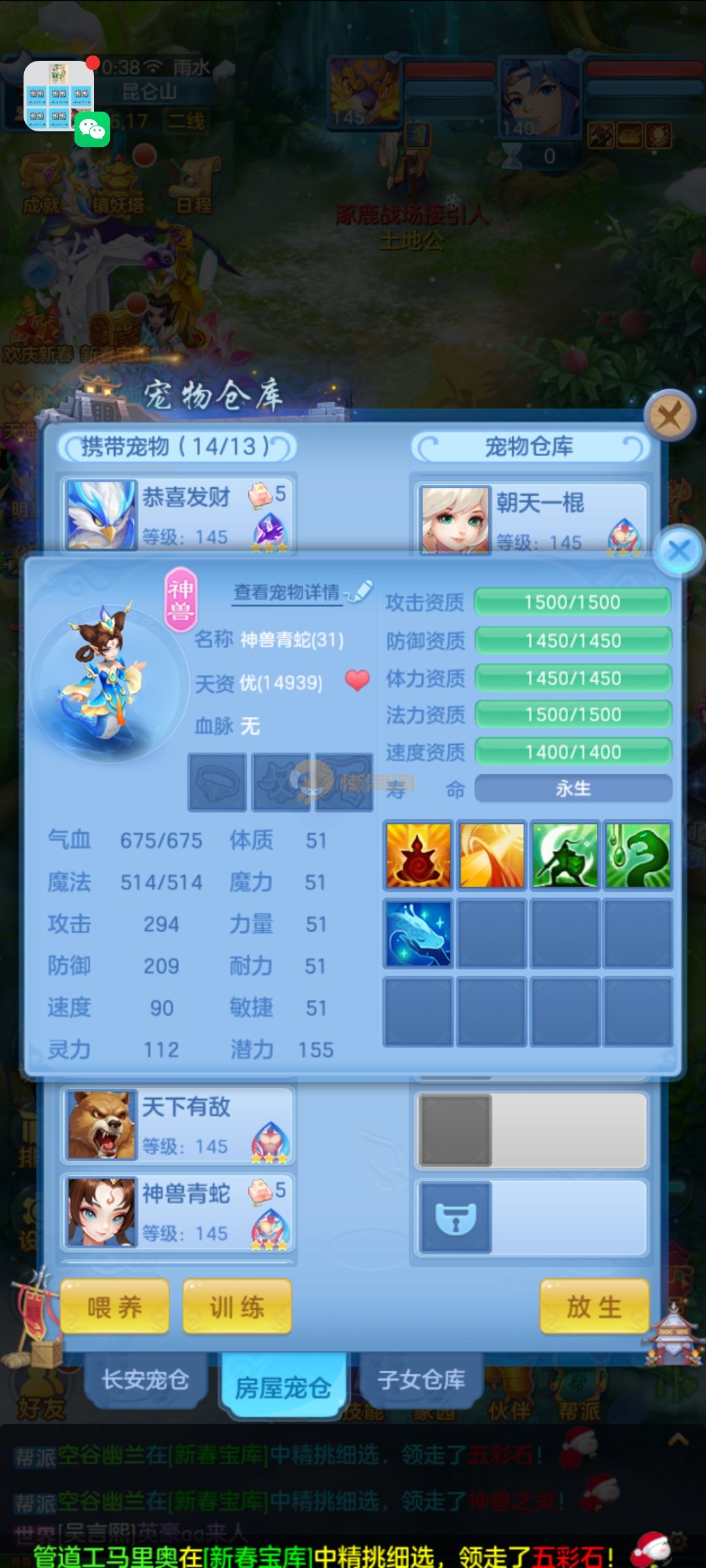Switch to the 子女仓库 tab
Screen dimensions: 706x1568
421,1379
